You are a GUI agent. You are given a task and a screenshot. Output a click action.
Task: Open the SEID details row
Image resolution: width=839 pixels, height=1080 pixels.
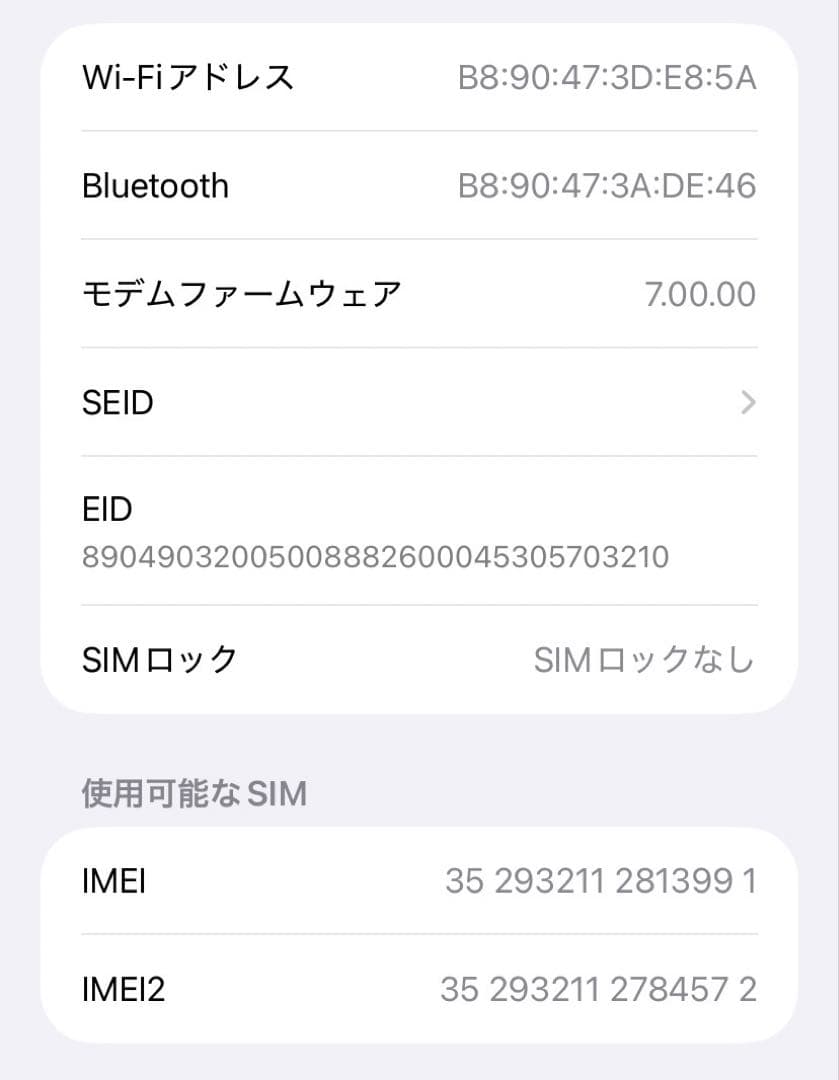click(417, 402)
